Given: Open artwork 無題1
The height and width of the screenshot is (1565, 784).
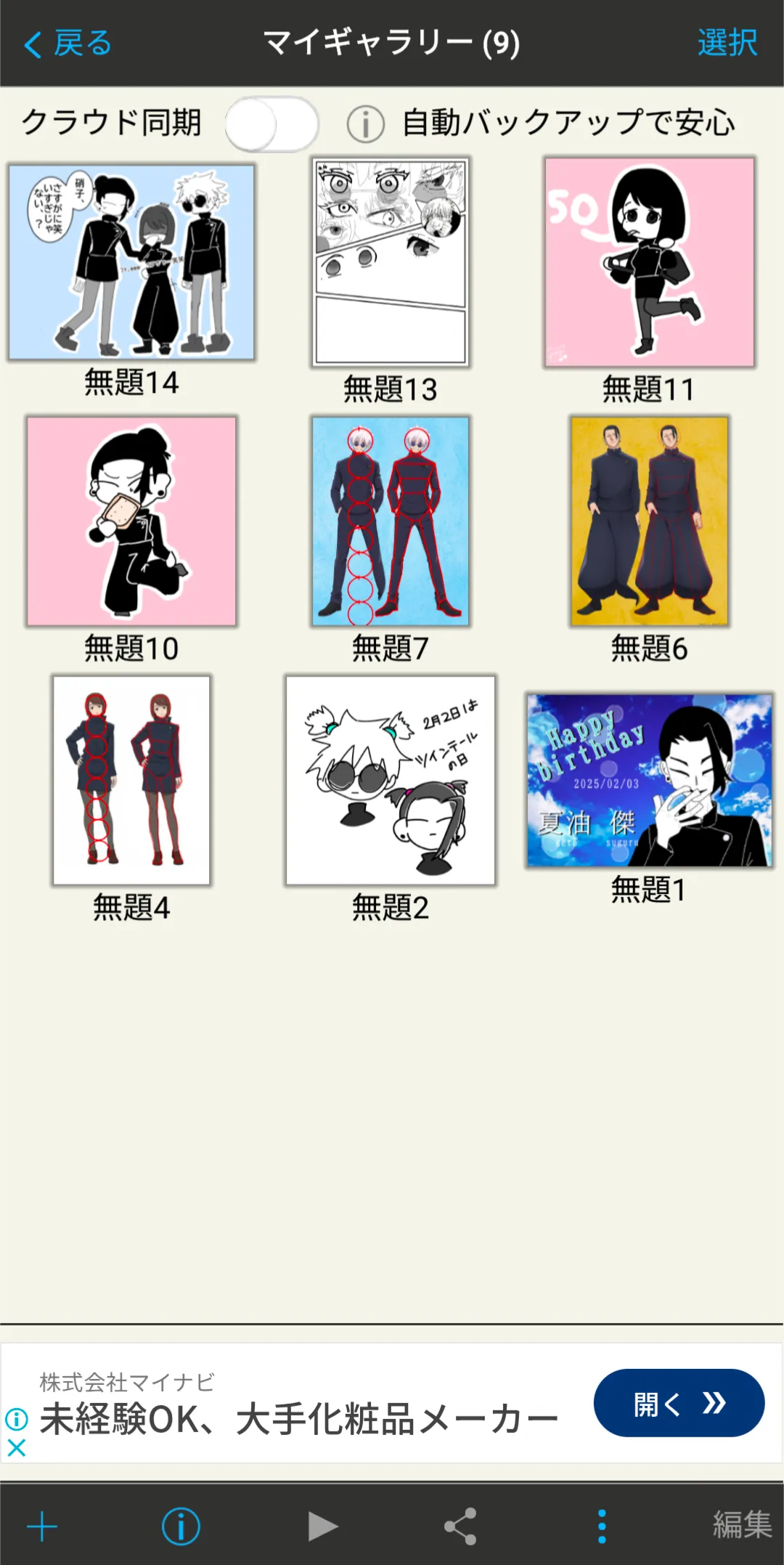Looking at the screenshot, I should 650,781.
